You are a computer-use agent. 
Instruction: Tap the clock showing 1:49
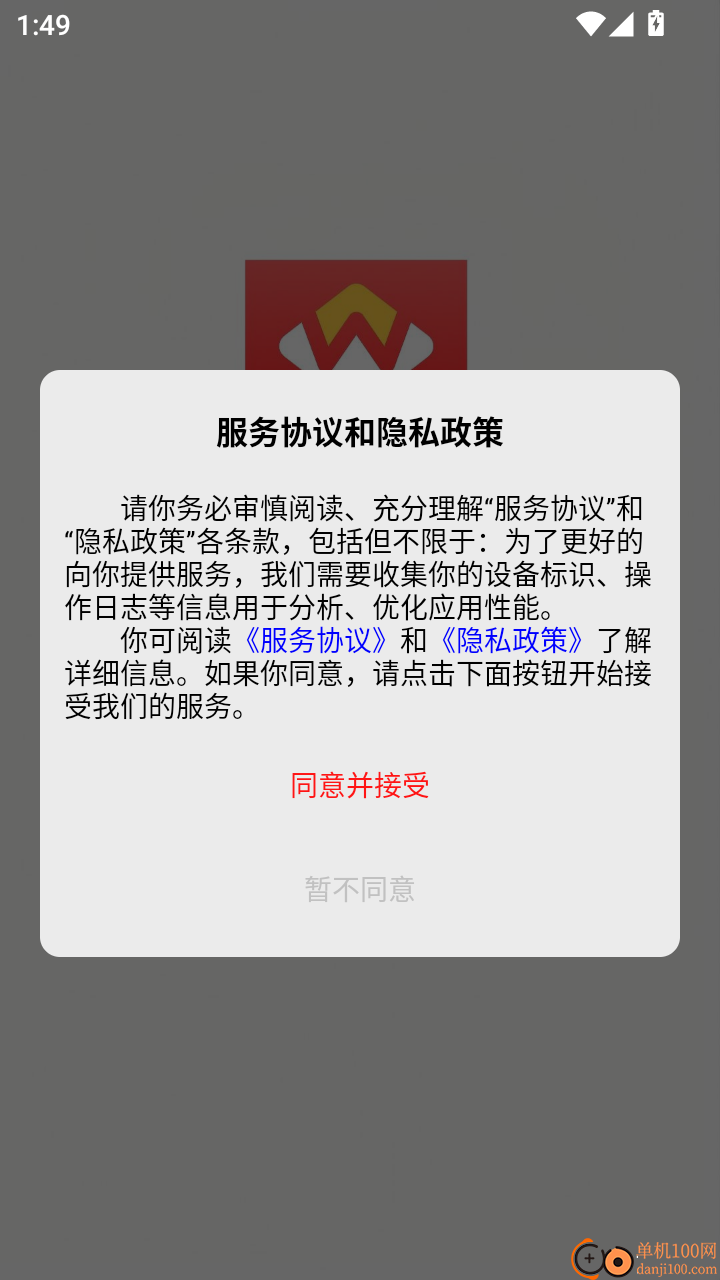tap(42, 24)
